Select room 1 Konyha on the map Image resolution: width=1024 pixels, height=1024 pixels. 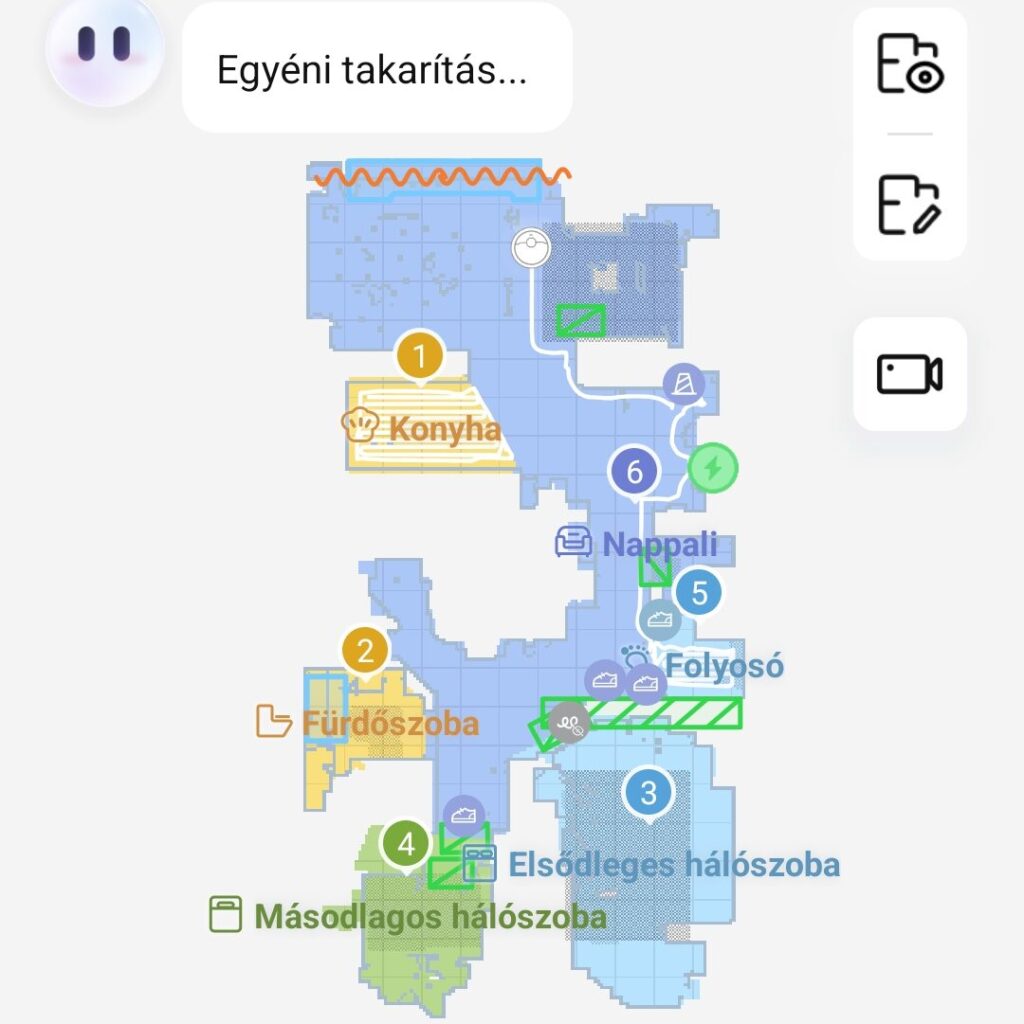[x=419, y=357]
